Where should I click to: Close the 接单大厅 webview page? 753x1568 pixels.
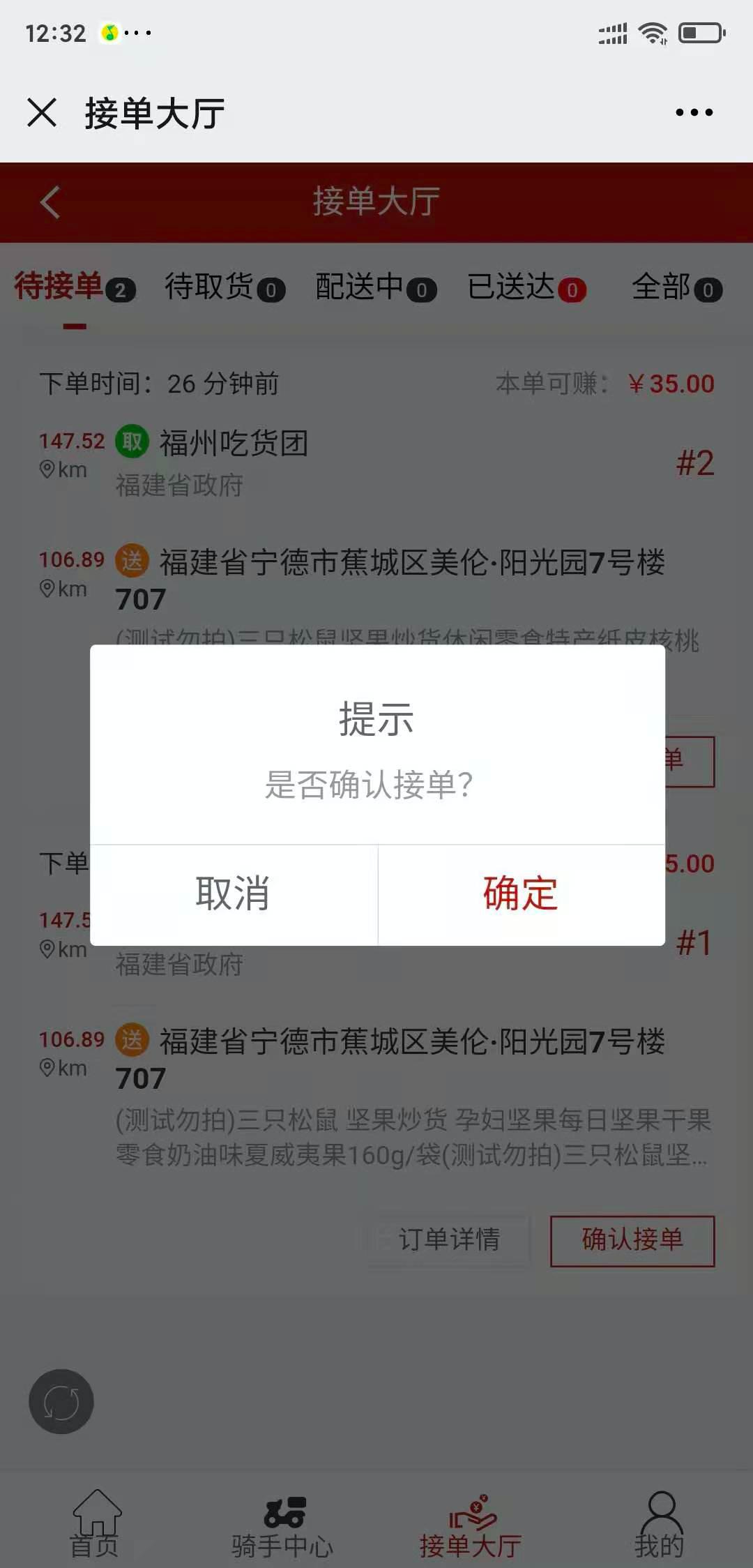point(42,112)
